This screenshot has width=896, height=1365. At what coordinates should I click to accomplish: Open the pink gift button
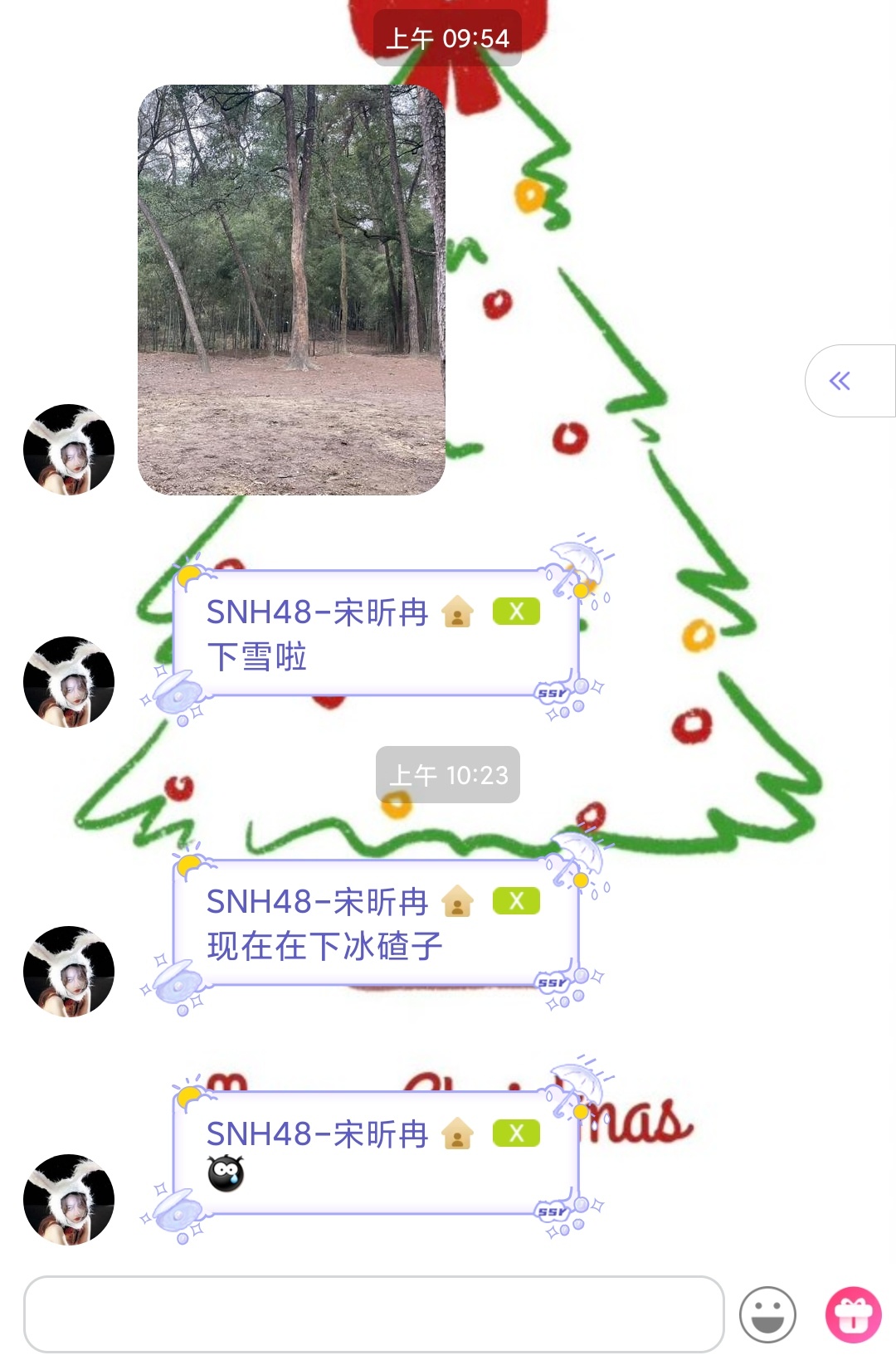[853, 1314]
